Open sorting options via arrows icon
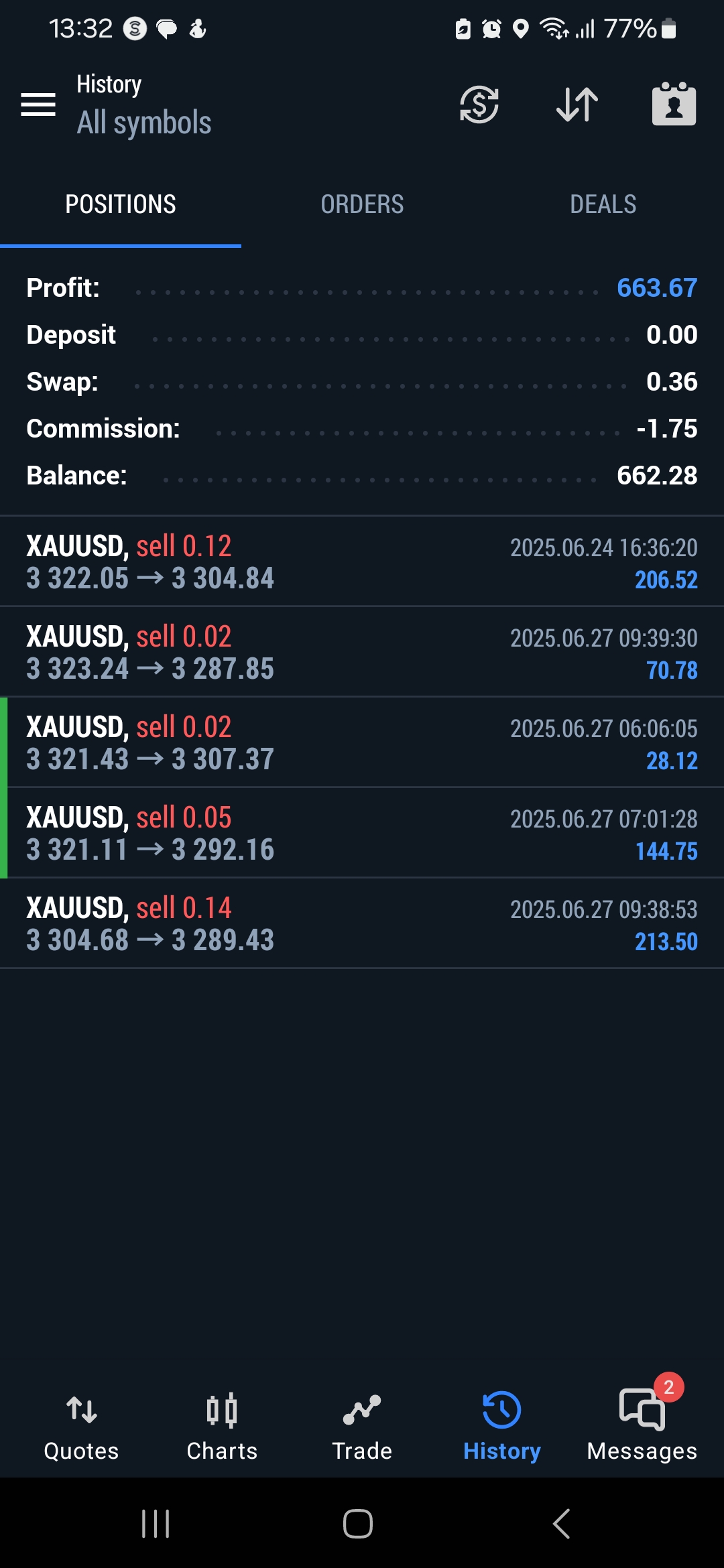The width and height of the screenshot is (724, 1568). pyautogui.click(x=576, y=105)
